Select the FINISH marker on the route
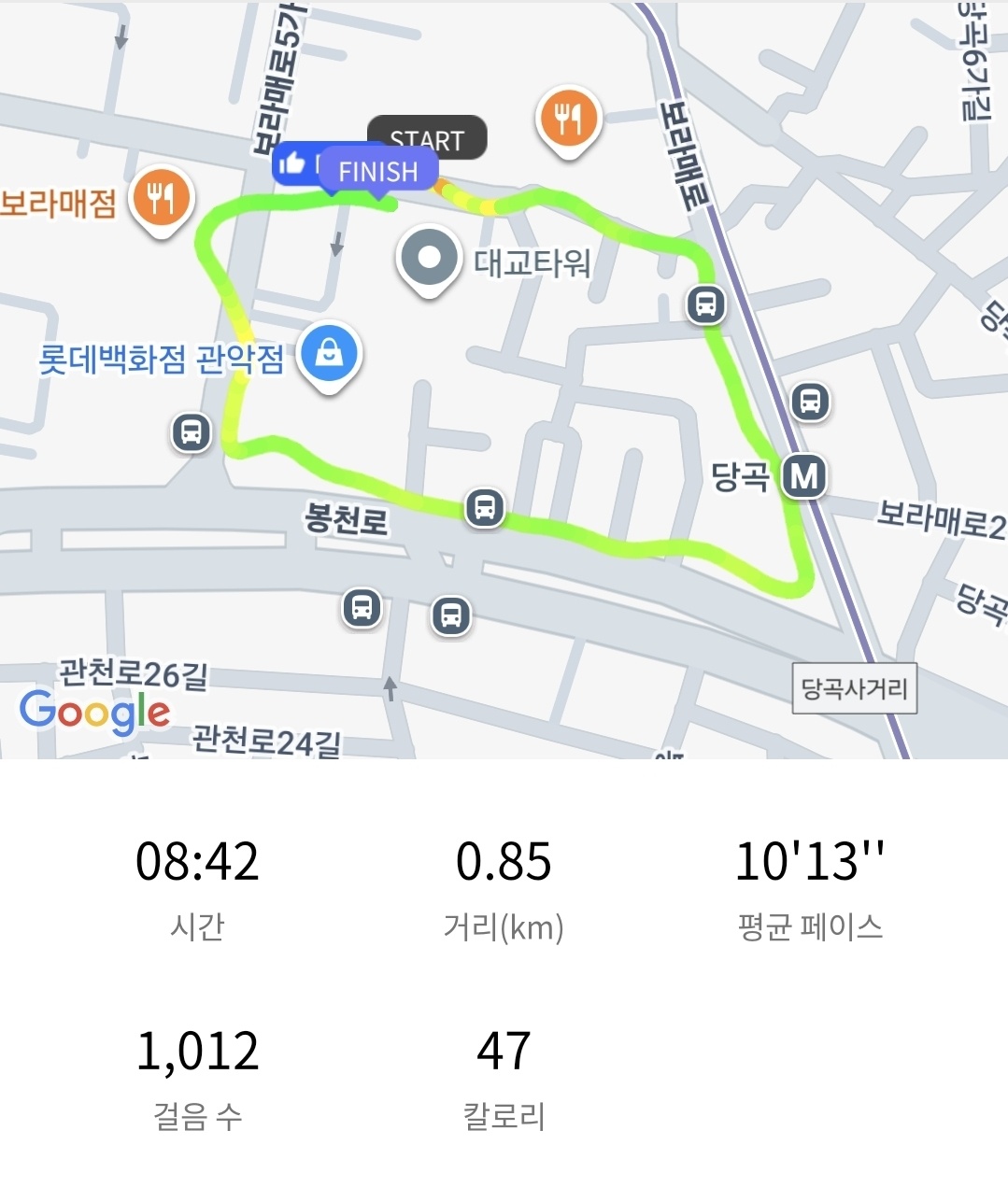 click(377, 172)
